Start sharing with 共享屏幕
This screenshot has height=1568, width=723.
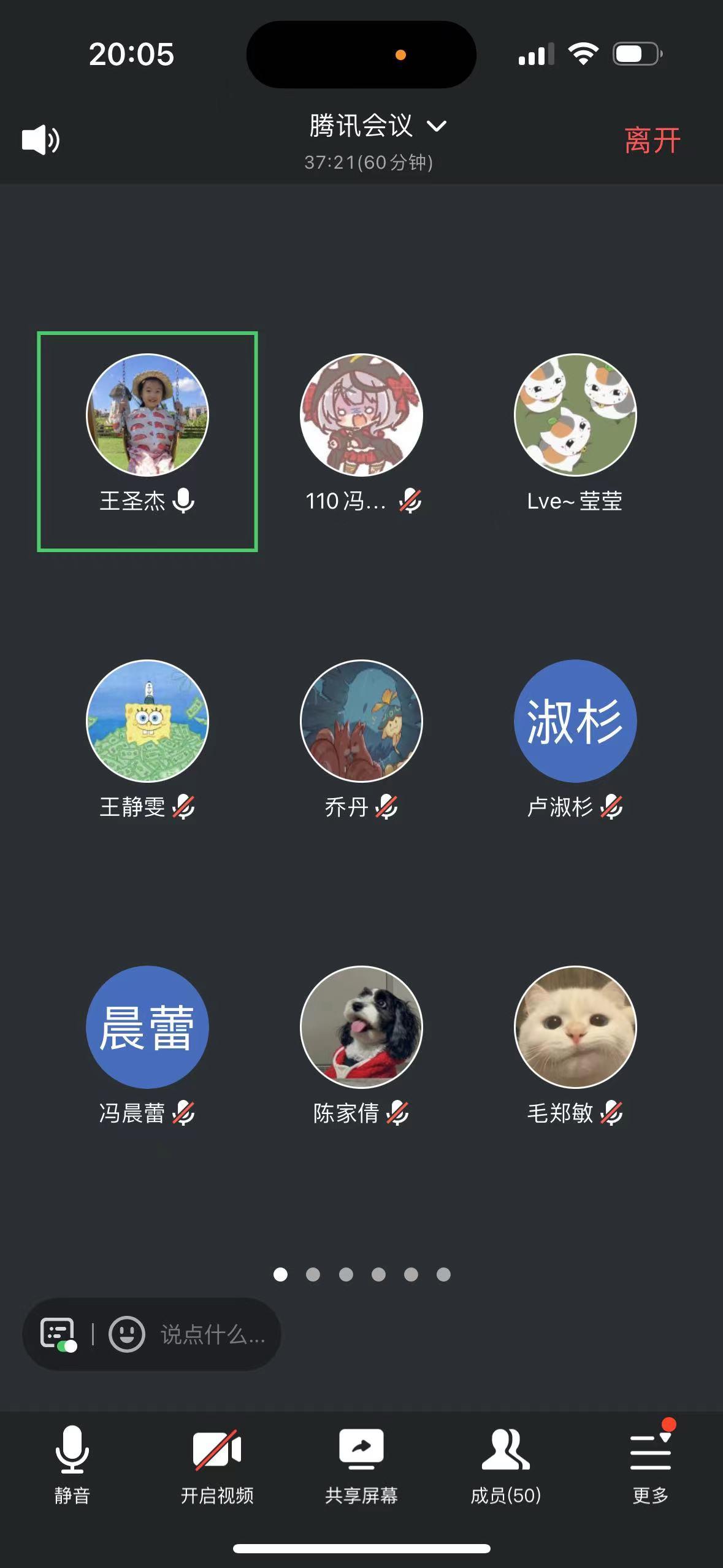coord(361,1464)
